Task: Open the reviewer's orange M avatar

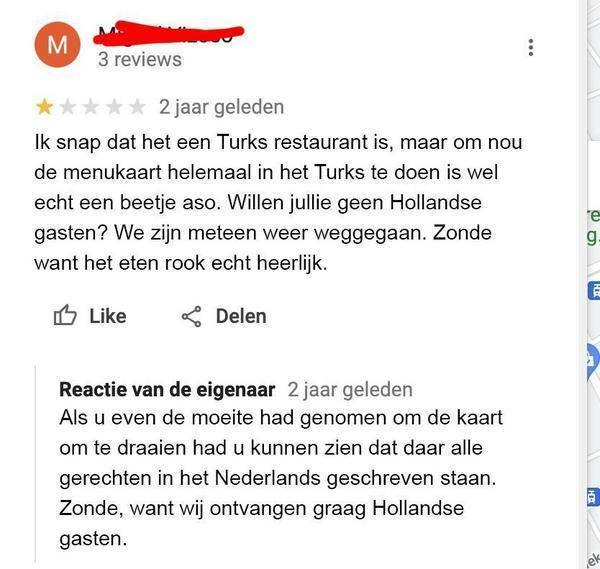Action: [x=58, y=44]
